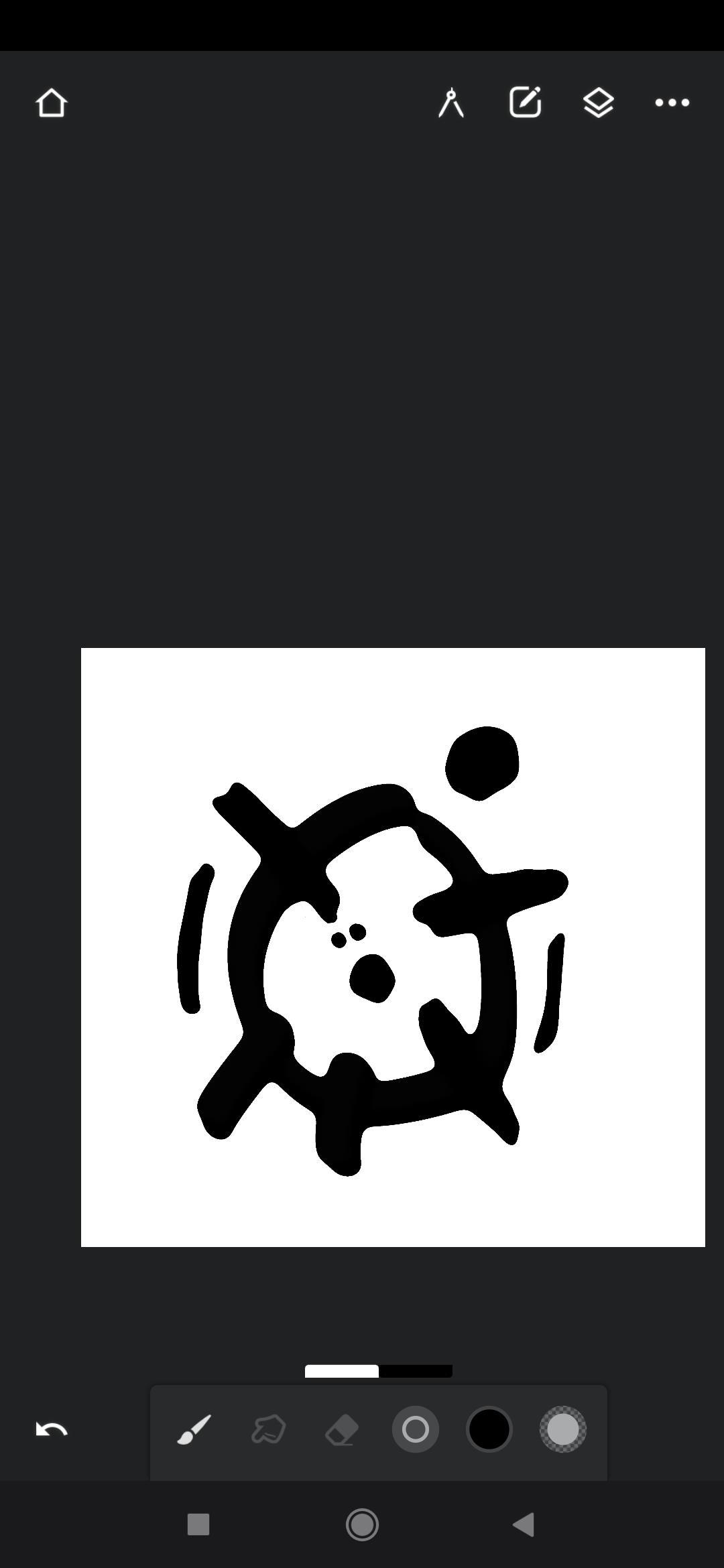Open recent apps with square button
This screenshot has width=724, height=1568.
[x=198, y=1524]
